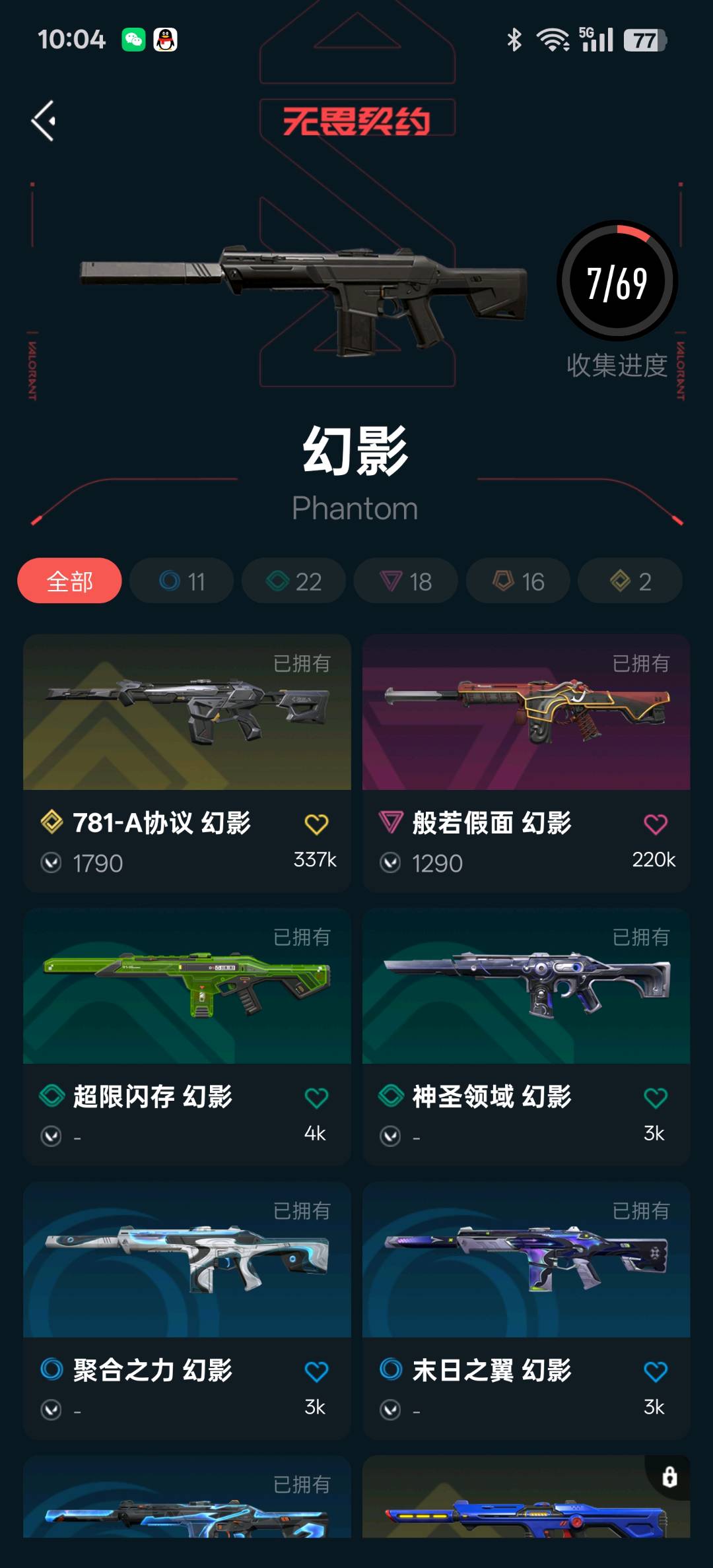Like the 神圣领域 幻影 skin
Viewport: 713px width, 1568px height.
coord(655,1098)
